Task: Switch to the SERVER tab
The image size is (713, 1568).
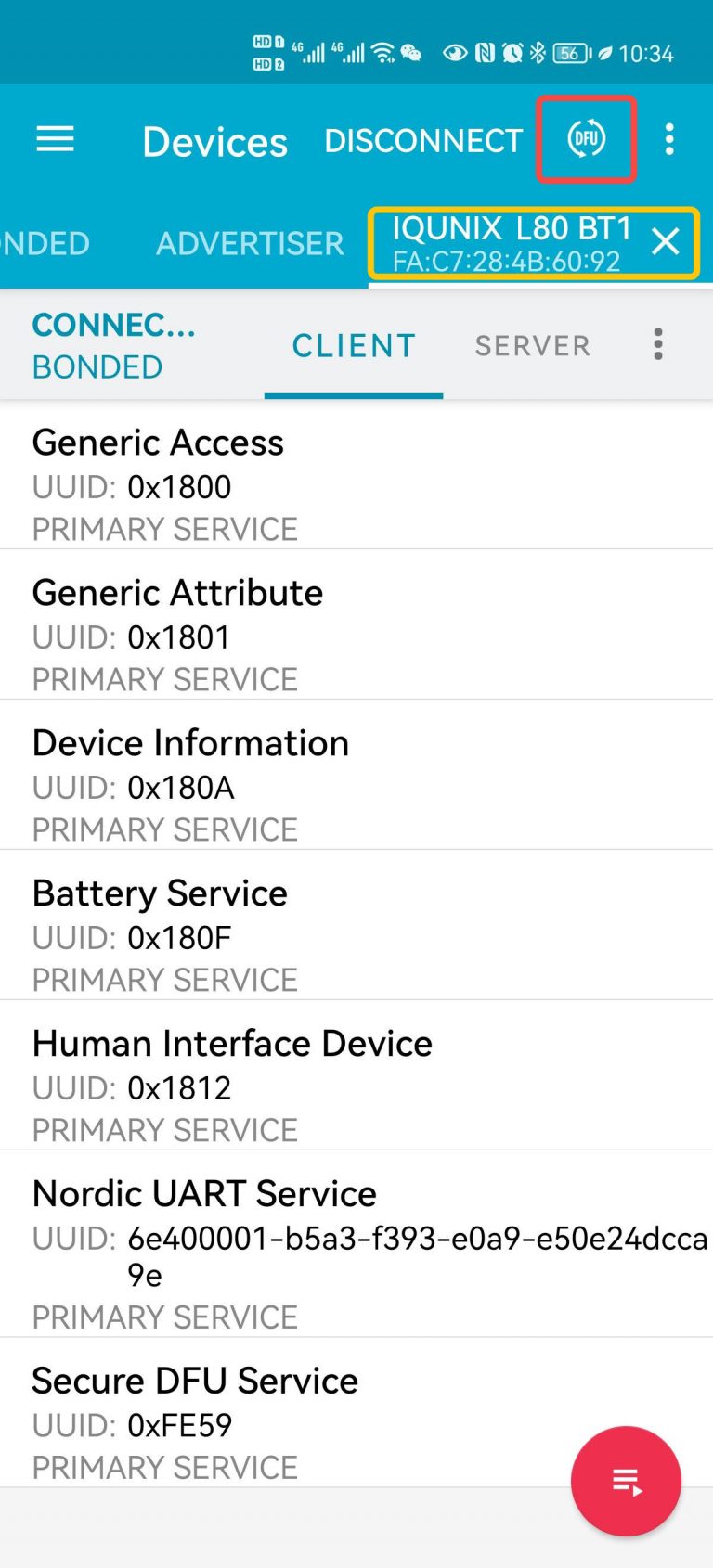Action: pos(533,346)
